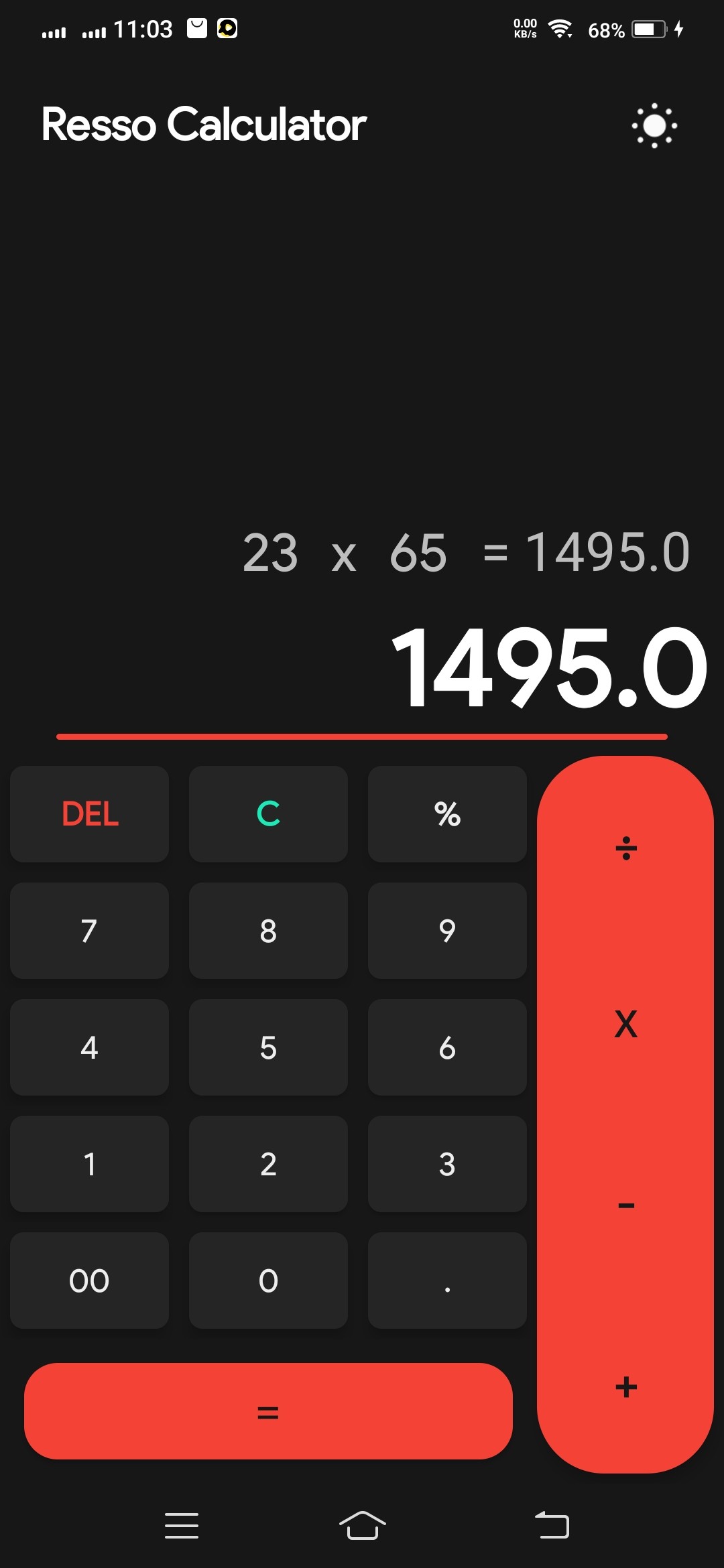Image resolution: width=724 pixels, height=1568 pixels.
Task: Enter the digit 7
Action: coord(89,931)
